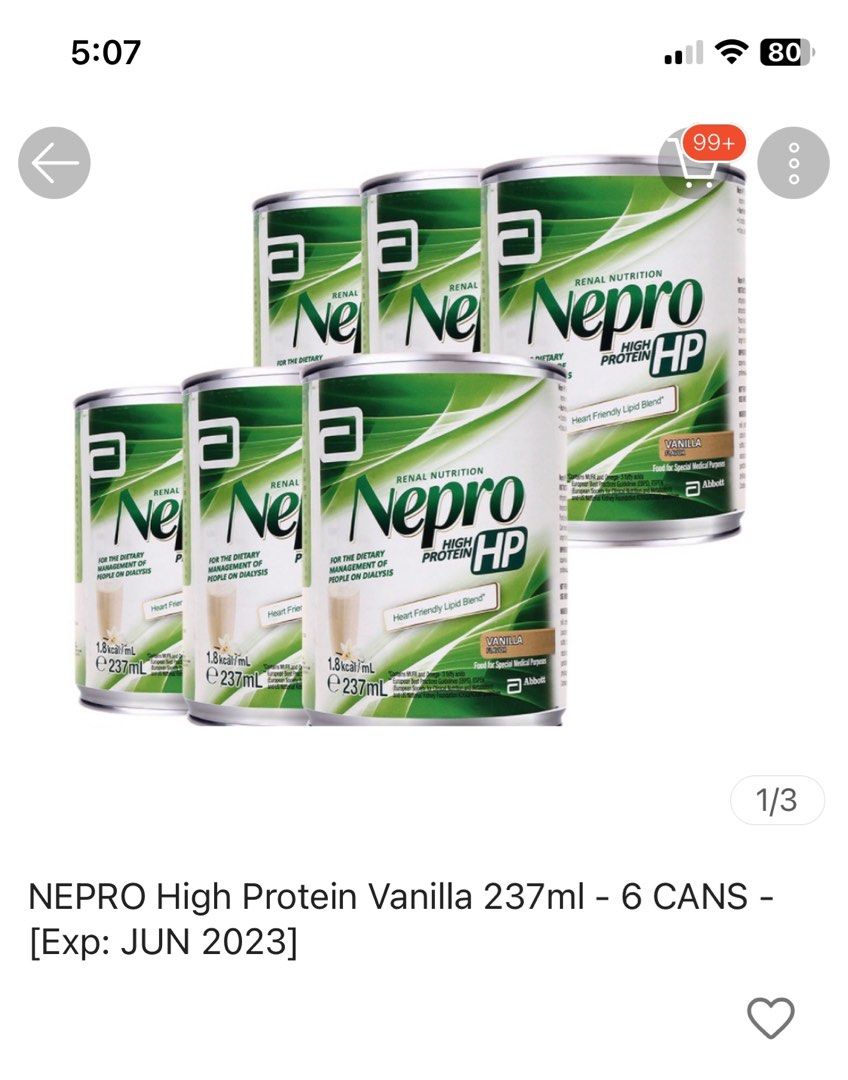The width and height of the screenshot is (848, 1080).
Task: Go back using the back arrow
Action: point(54,162)
